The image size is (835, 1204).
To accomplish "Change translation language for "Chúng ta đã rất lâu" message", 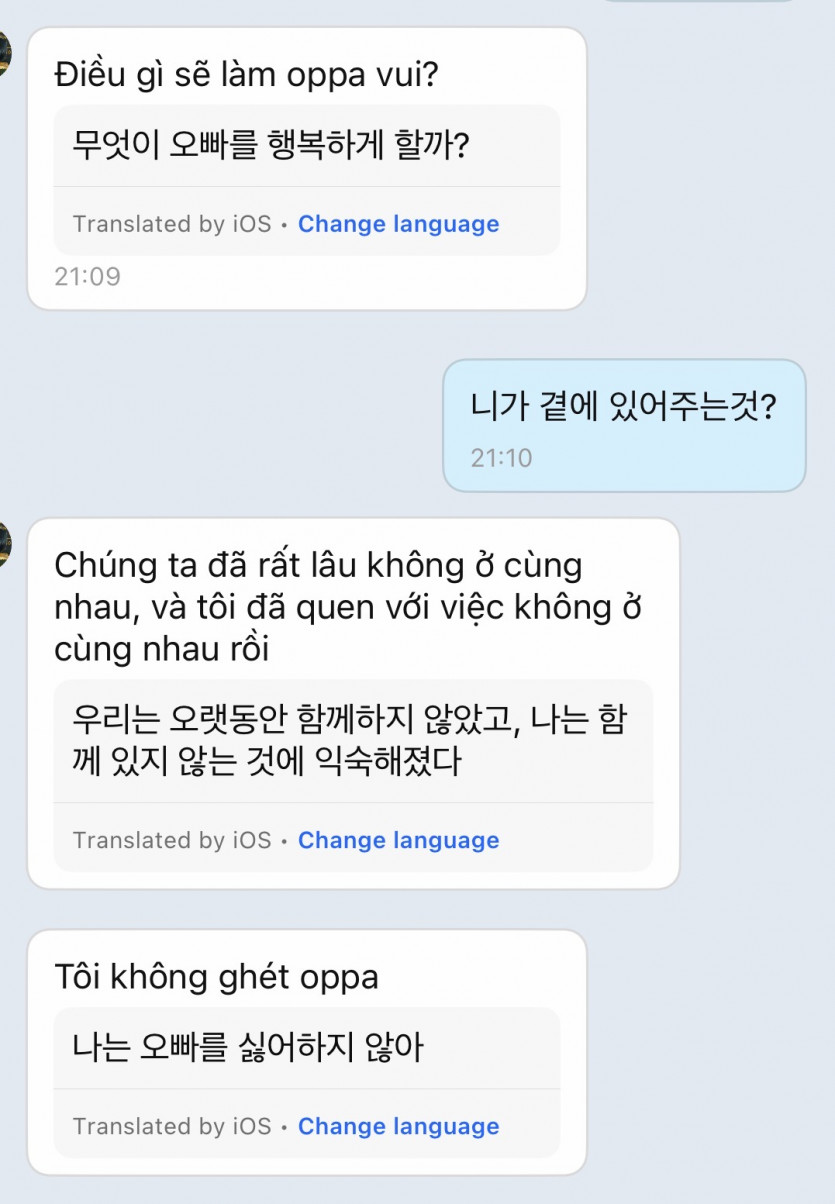I will coord(398,841).
